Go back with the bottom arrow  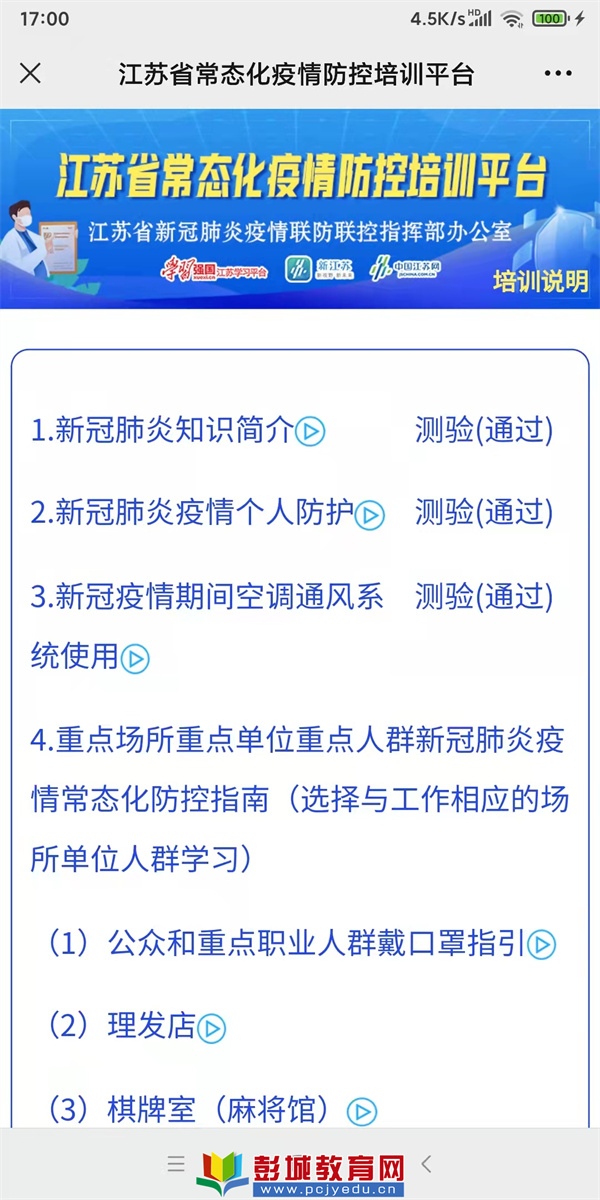pyautogui.click(x=426, y=1163)
